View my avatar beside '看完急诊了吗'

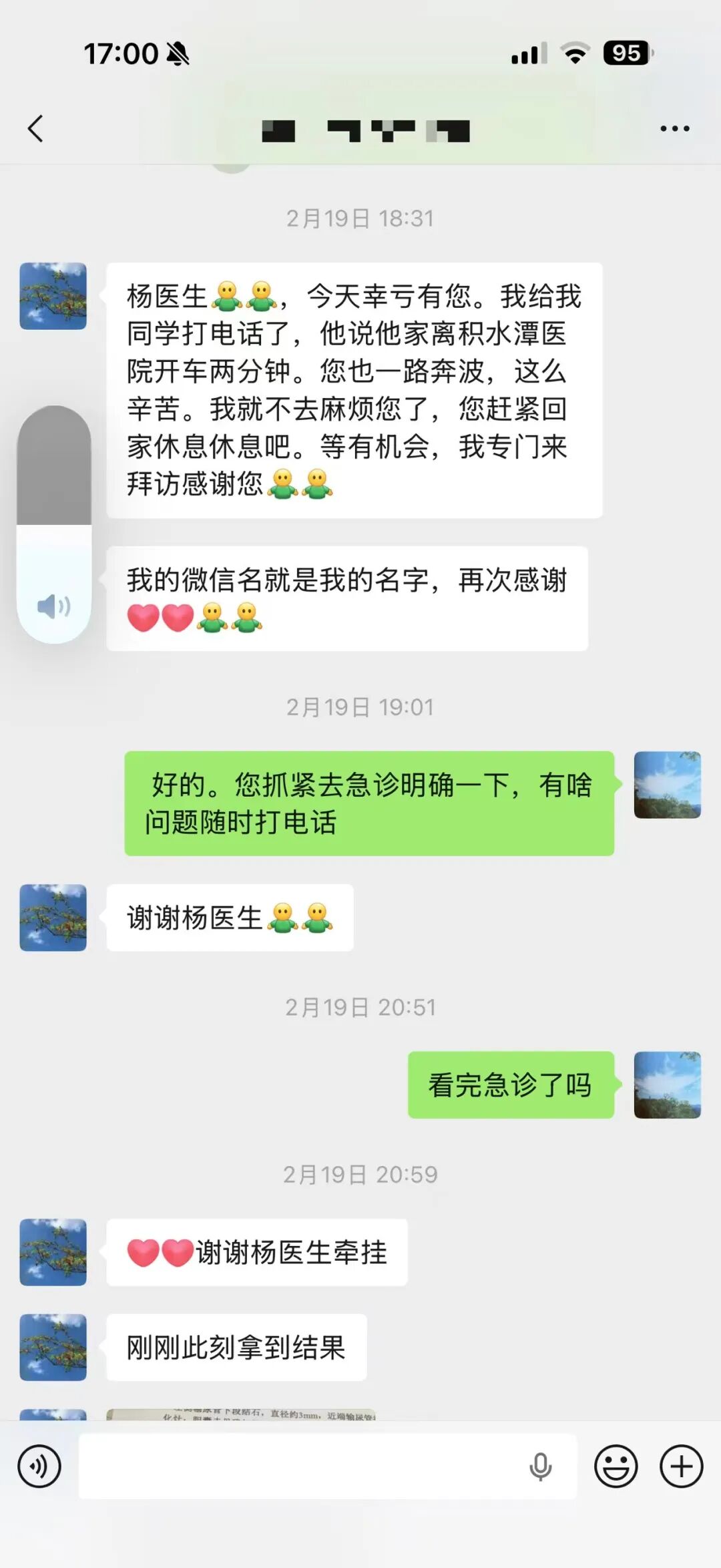coord(667,1085)
